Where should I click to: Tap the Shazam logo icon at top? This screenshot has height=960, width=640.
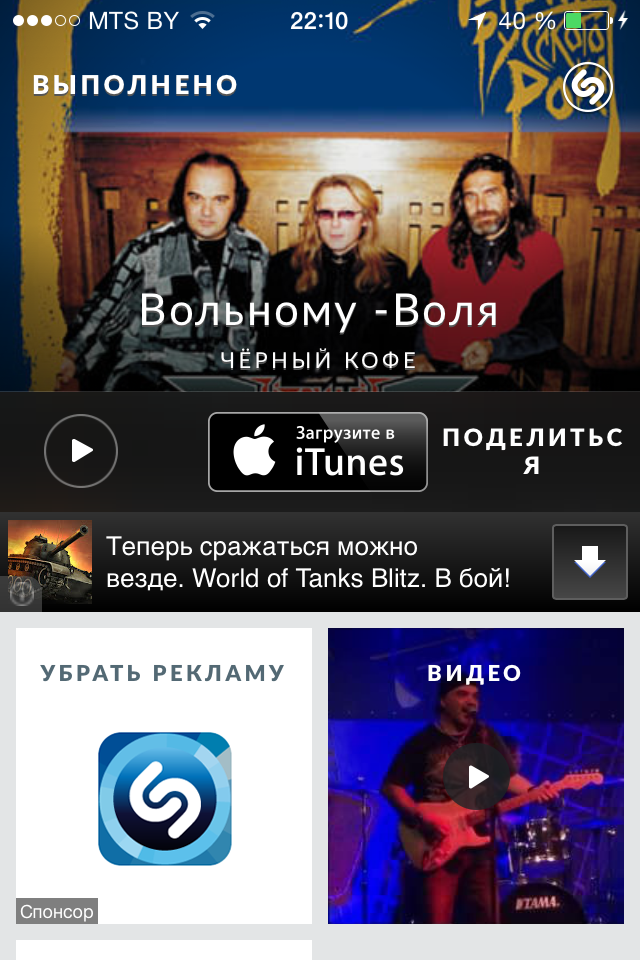pyautogui.click(x=588, y=87)
